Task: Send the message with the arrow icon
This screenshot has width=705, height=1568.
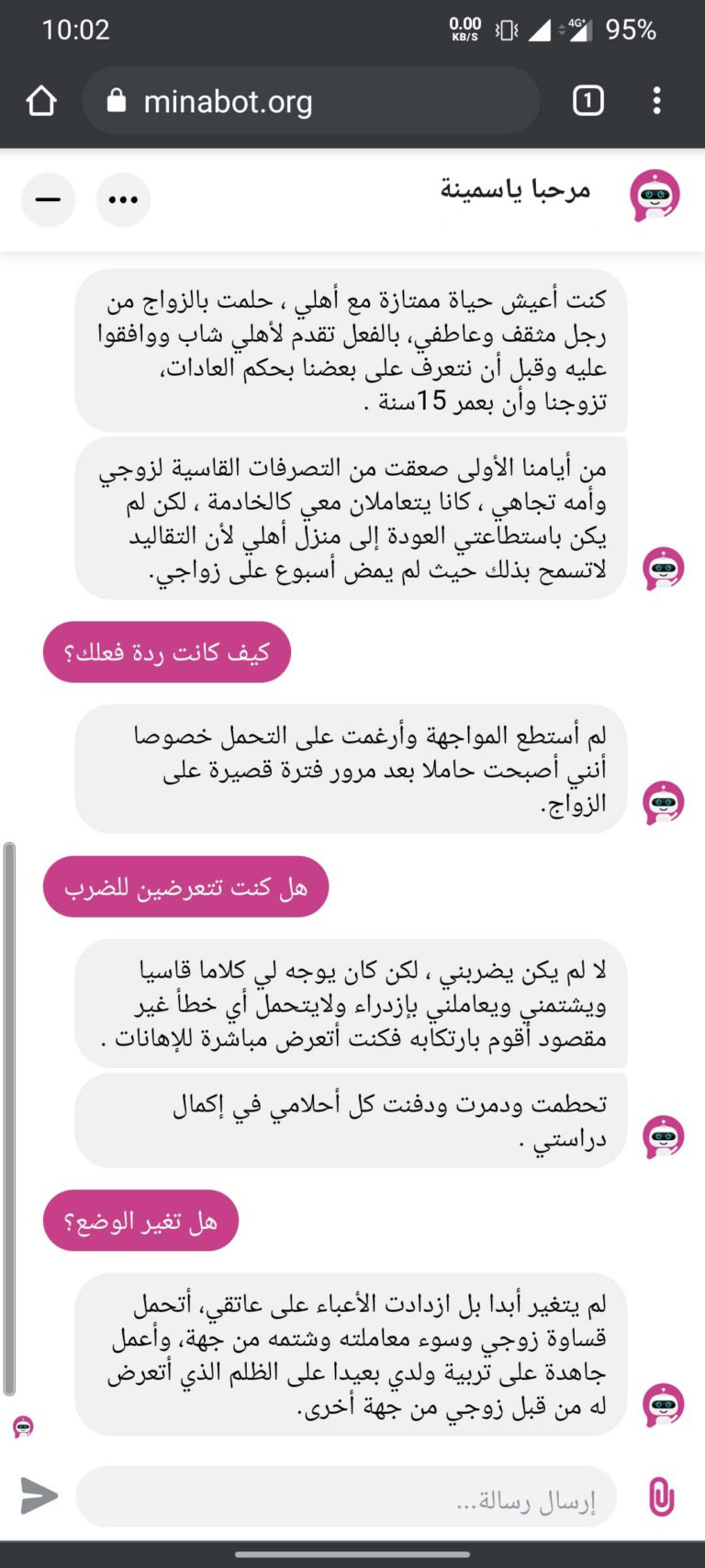Action: click(x=39, y=1495)
